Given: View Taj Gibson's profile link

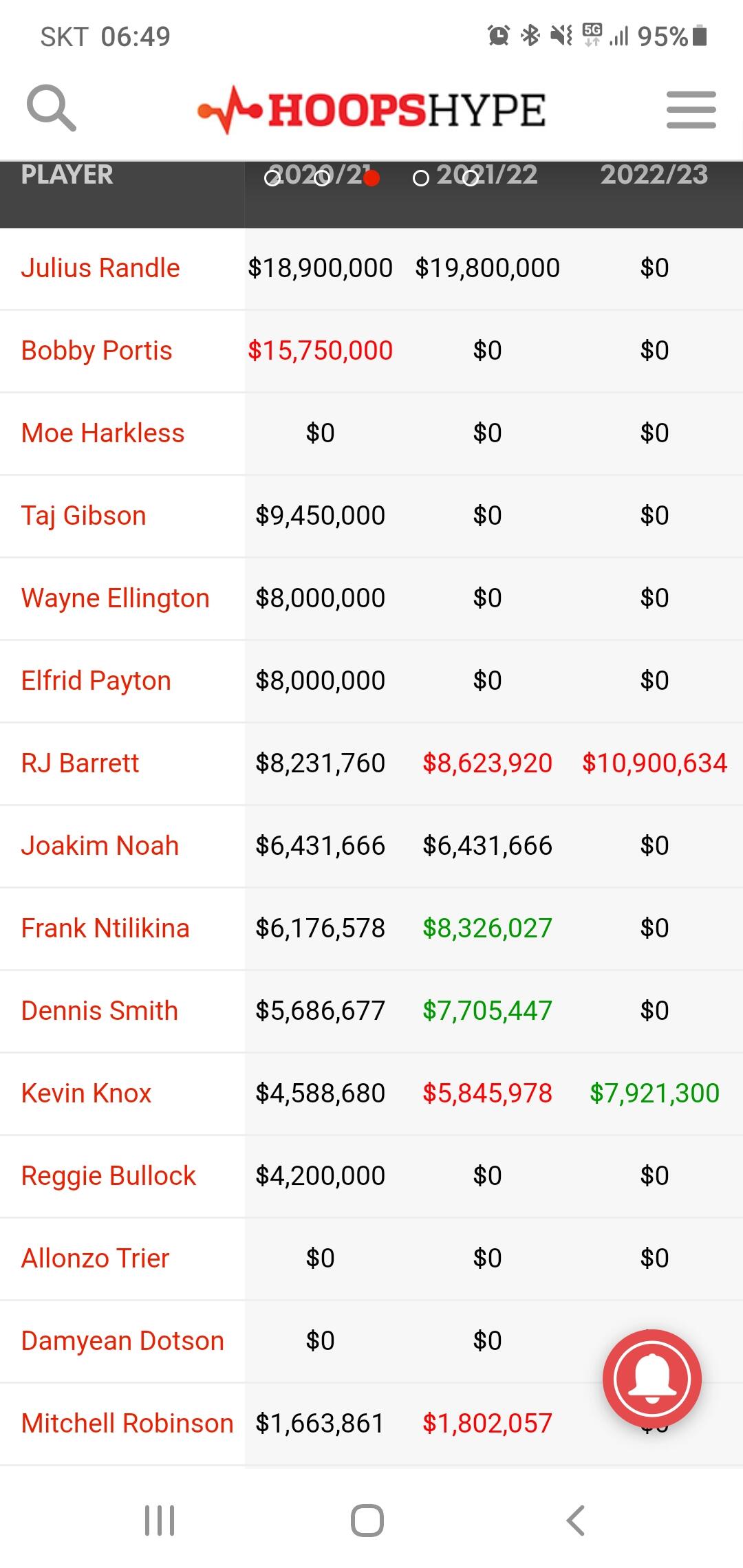Looking at the screenshot, I should coord(84,516).
